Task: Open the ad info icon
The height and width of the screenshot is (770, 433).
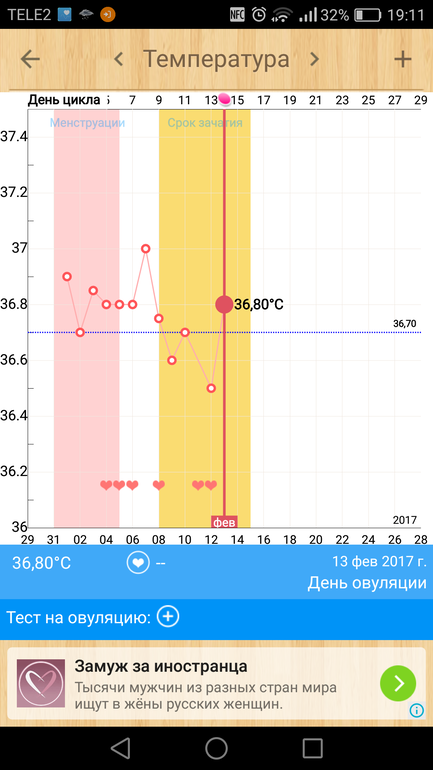Action: pyautogui.click(x=416, y=710)
